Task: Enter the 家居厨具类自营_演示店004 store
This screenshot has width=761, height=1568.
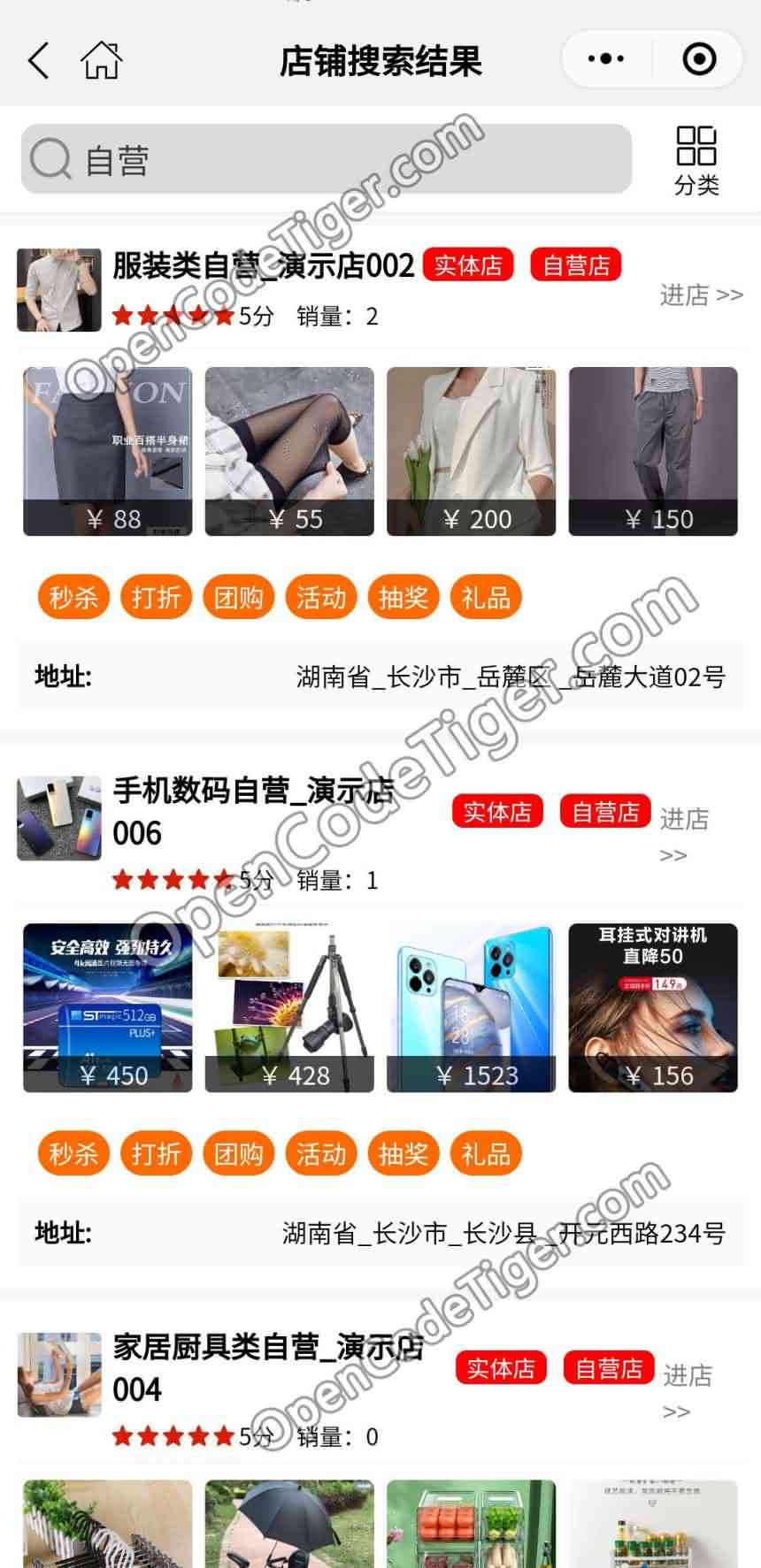Action: 687,1391
